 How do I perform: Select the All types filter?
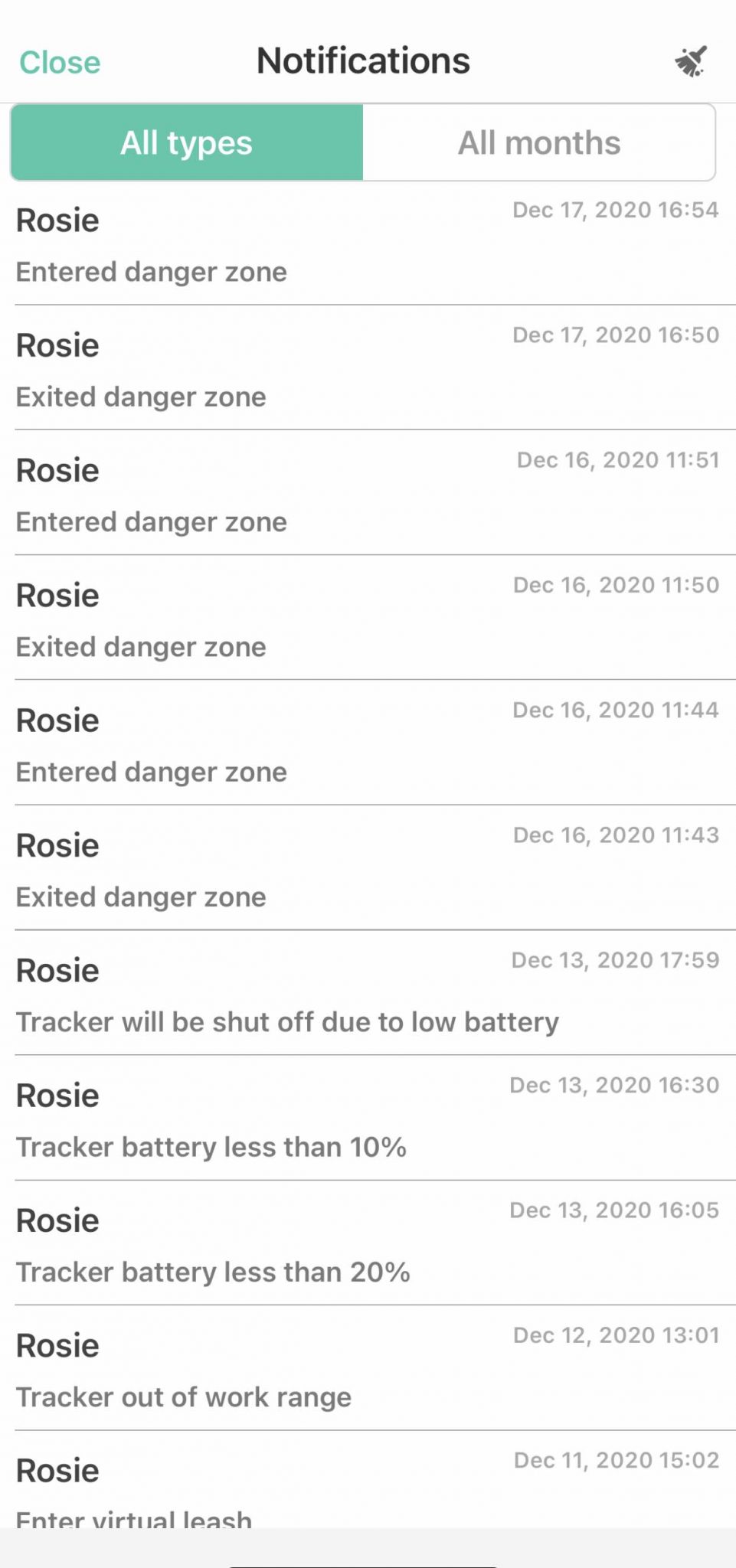pyautogui.click(x=186, y=142)
